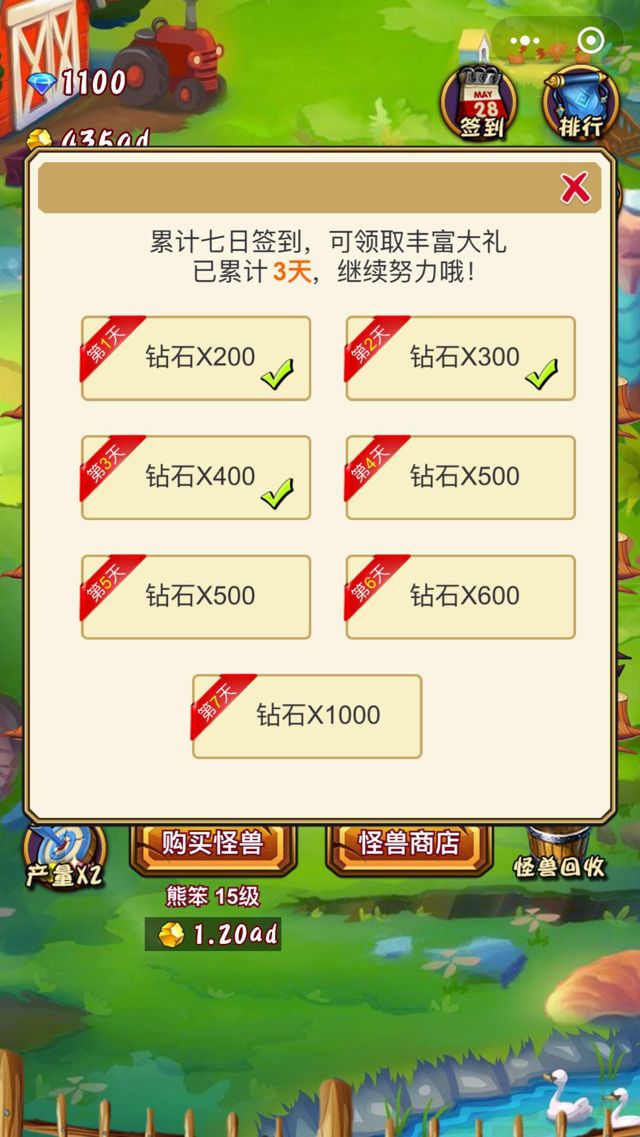Viewport: 640px width, 1137px height.
Task: Tap the day 3 钻石X400 reward card
Action: click(196, 477)
